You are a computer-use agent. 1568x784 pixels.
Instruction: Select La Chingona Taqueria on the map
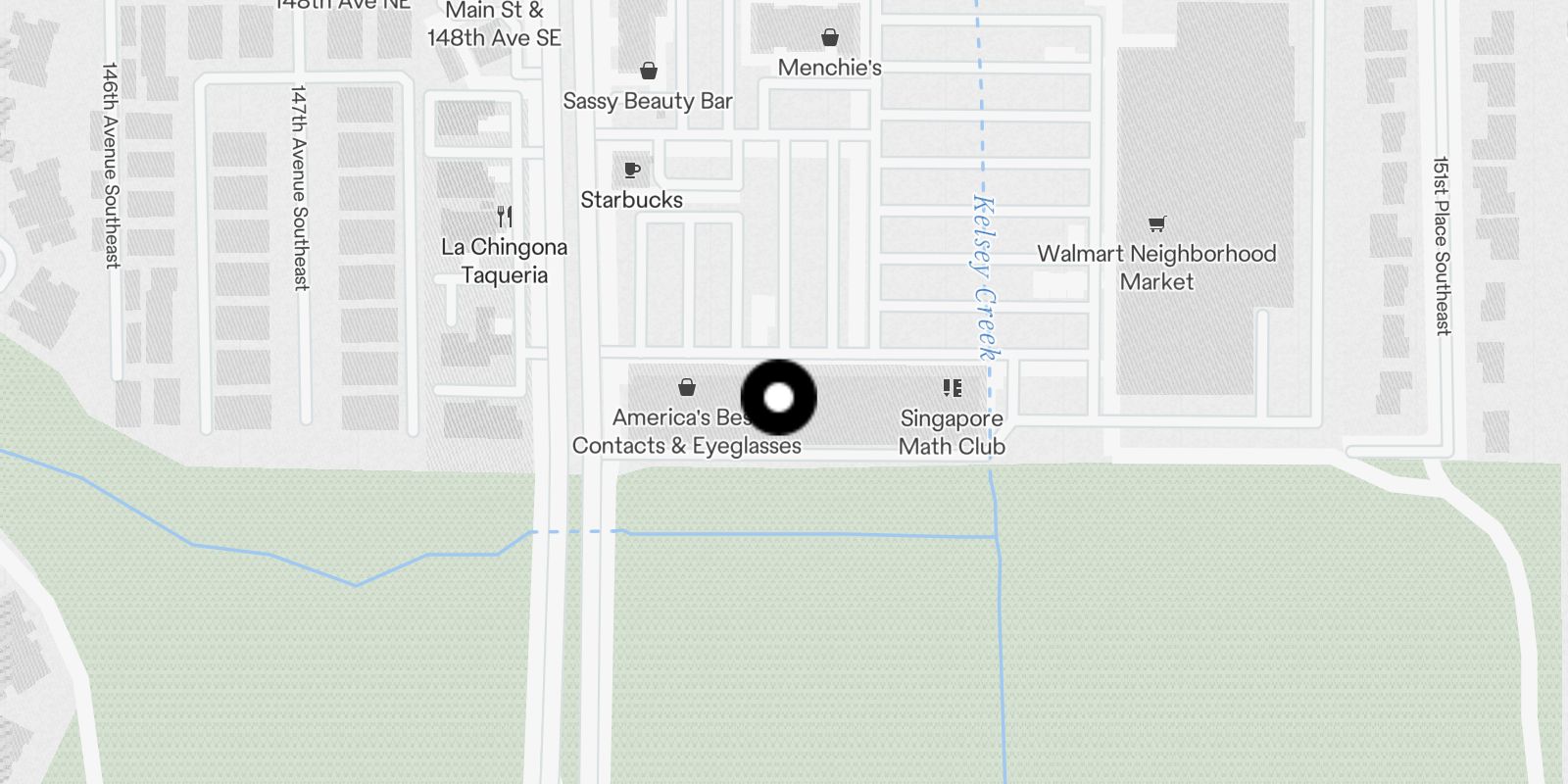(505, 217)
